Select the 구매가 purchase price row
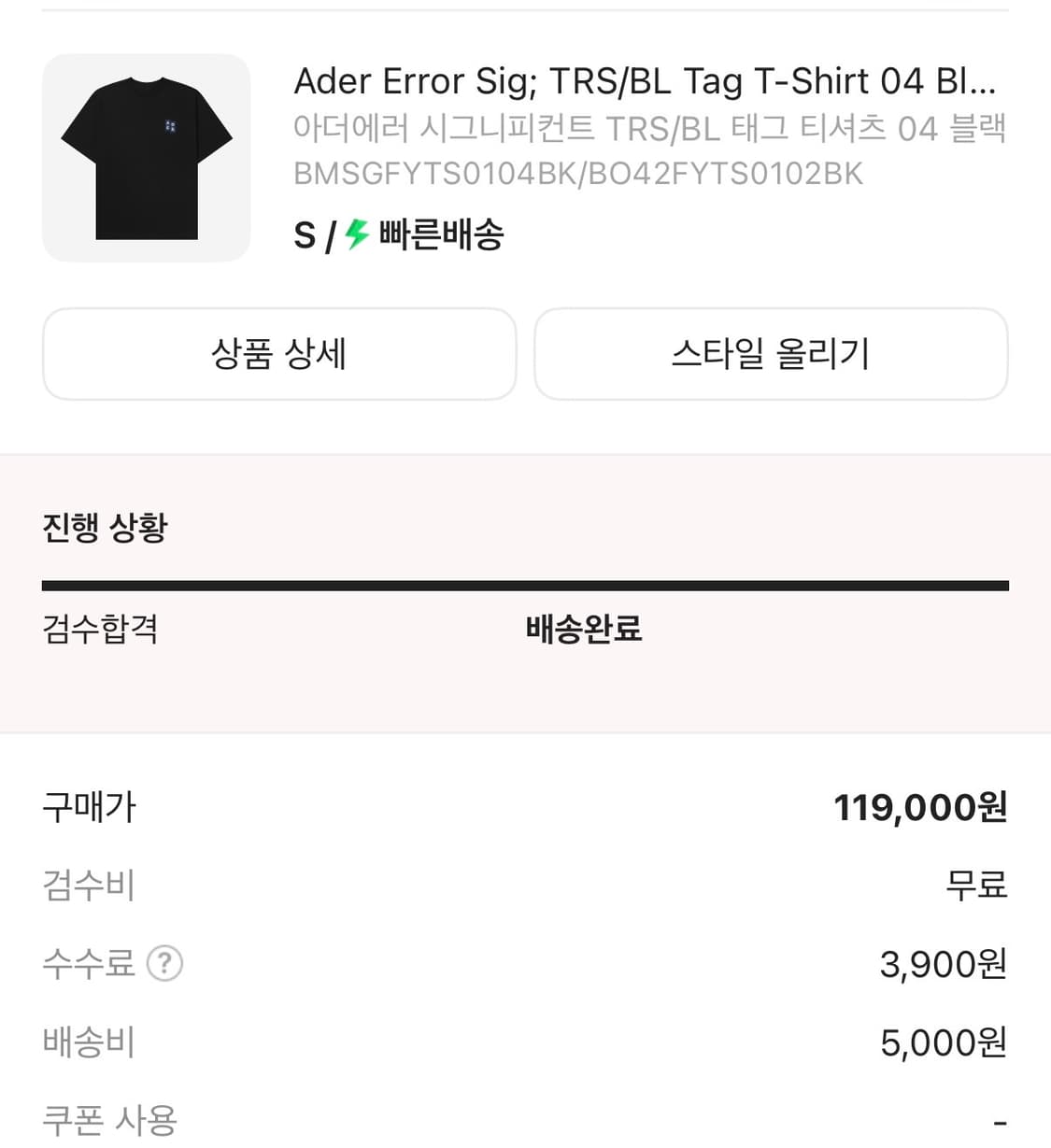The width and height of the screenshot is (1051, 1148). tap(89, 807)
